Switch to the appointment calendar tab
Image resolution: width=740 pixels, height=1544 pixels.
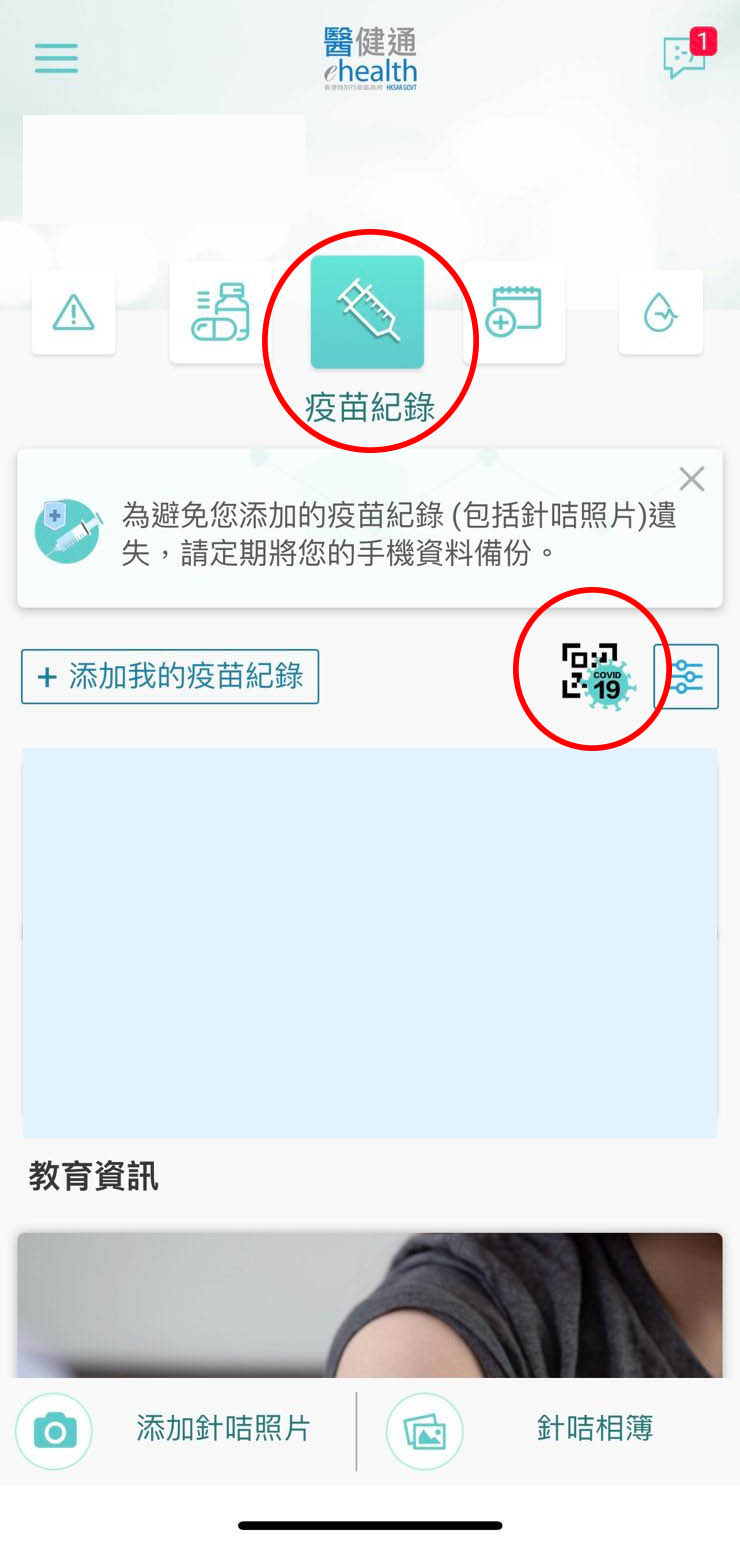(x=513, y=311)
